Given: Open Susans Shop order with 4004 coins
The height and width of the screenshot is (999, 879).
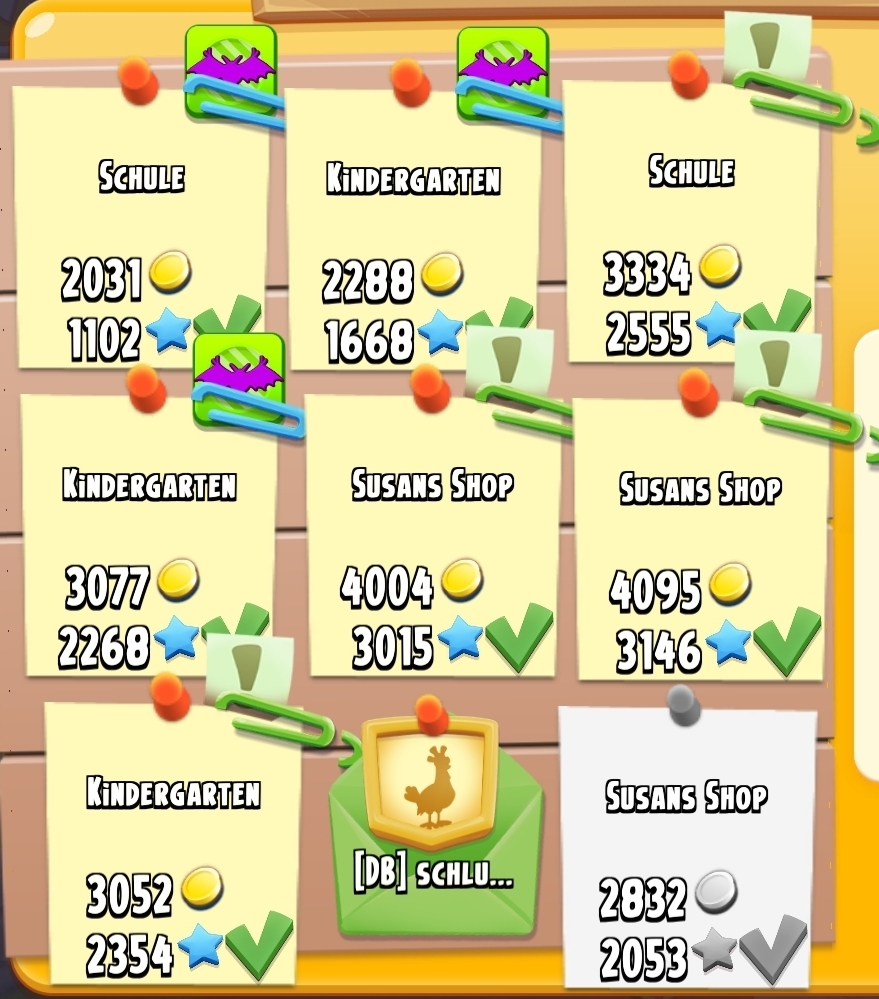Looking at the screenshot, I should 432,533.
